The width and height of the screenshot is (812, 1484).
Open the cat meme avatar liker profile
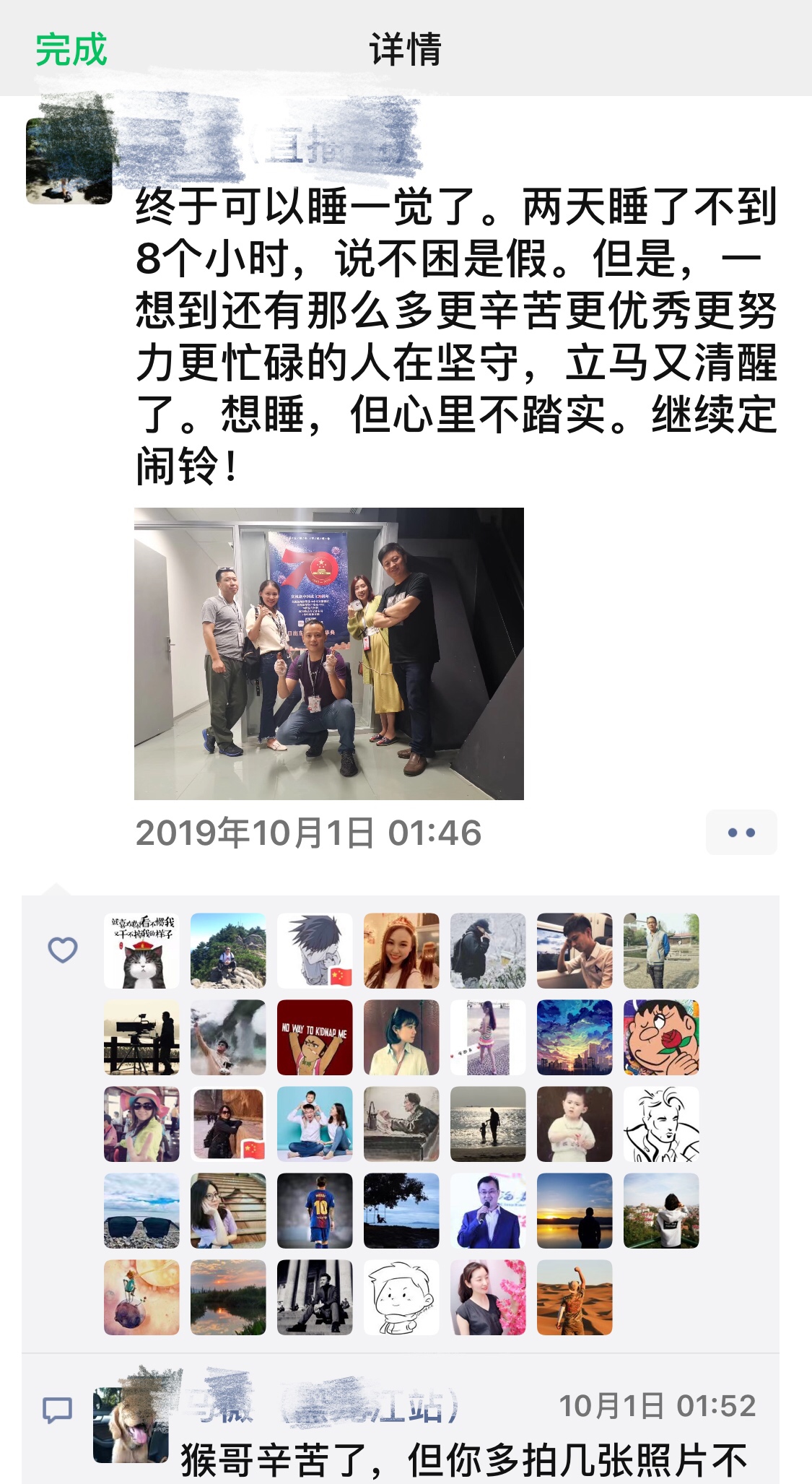pos(141,950)
